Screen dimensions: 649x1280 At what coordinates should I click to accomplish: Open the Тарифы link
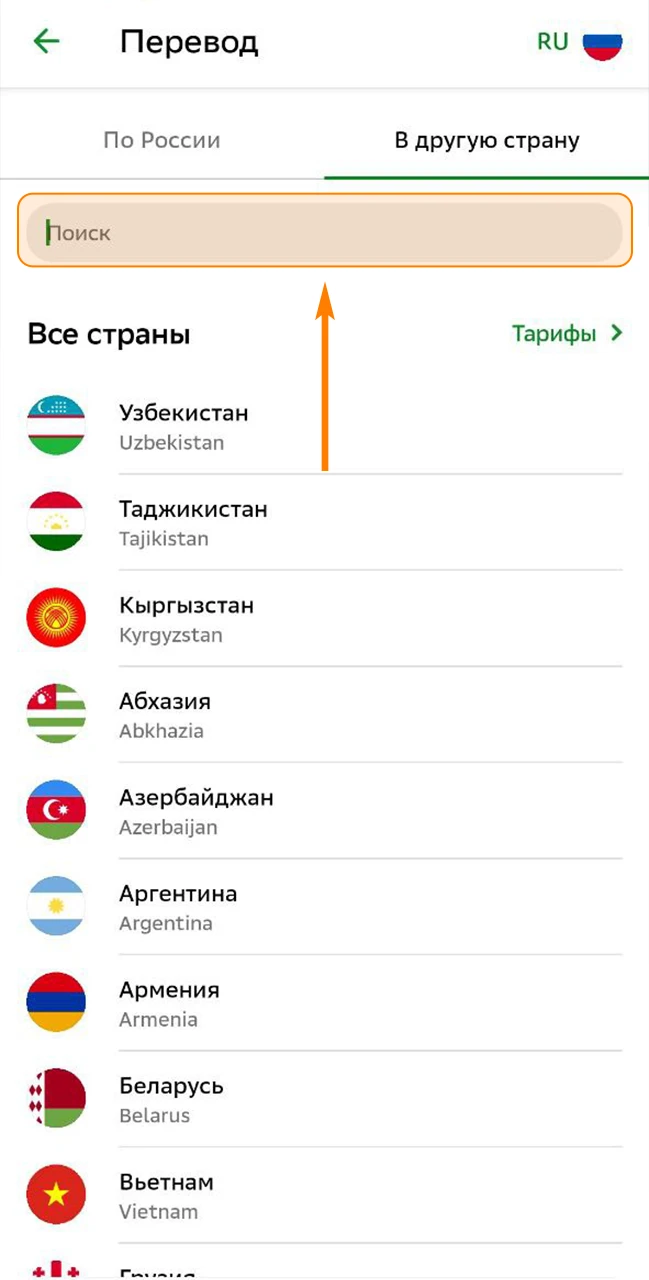567,333
